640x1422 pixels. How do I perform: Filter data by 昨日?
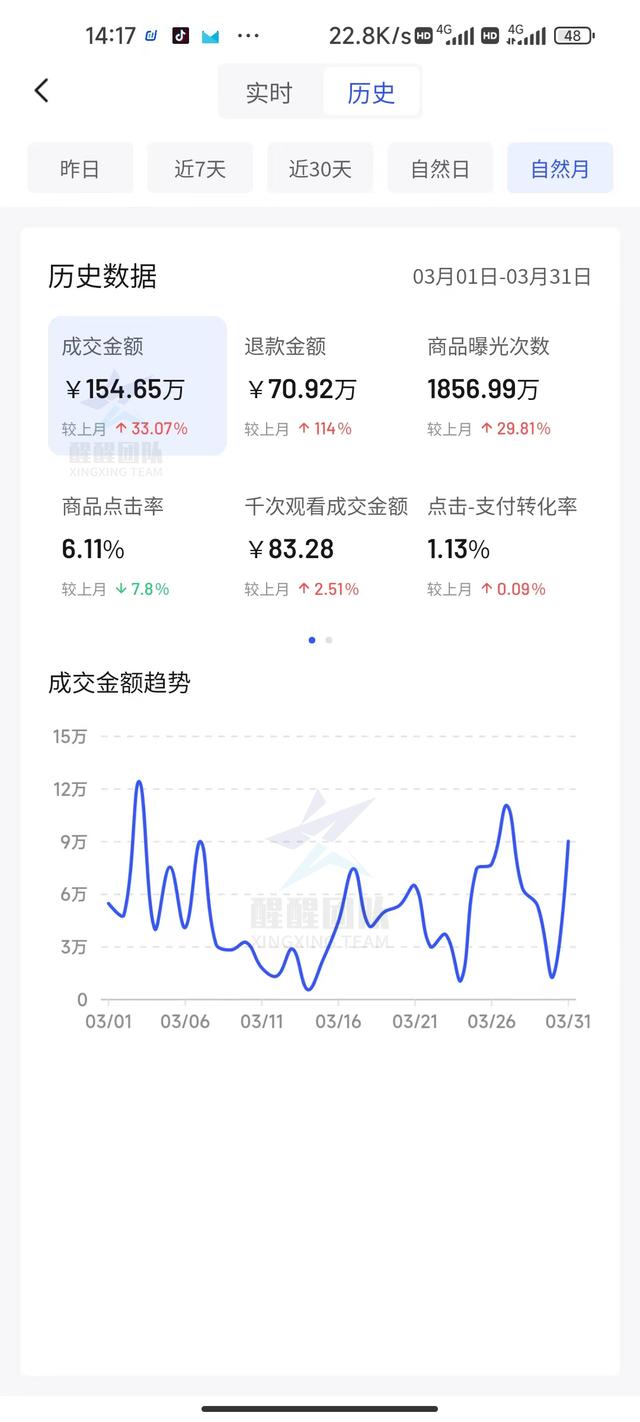point(80,169)
